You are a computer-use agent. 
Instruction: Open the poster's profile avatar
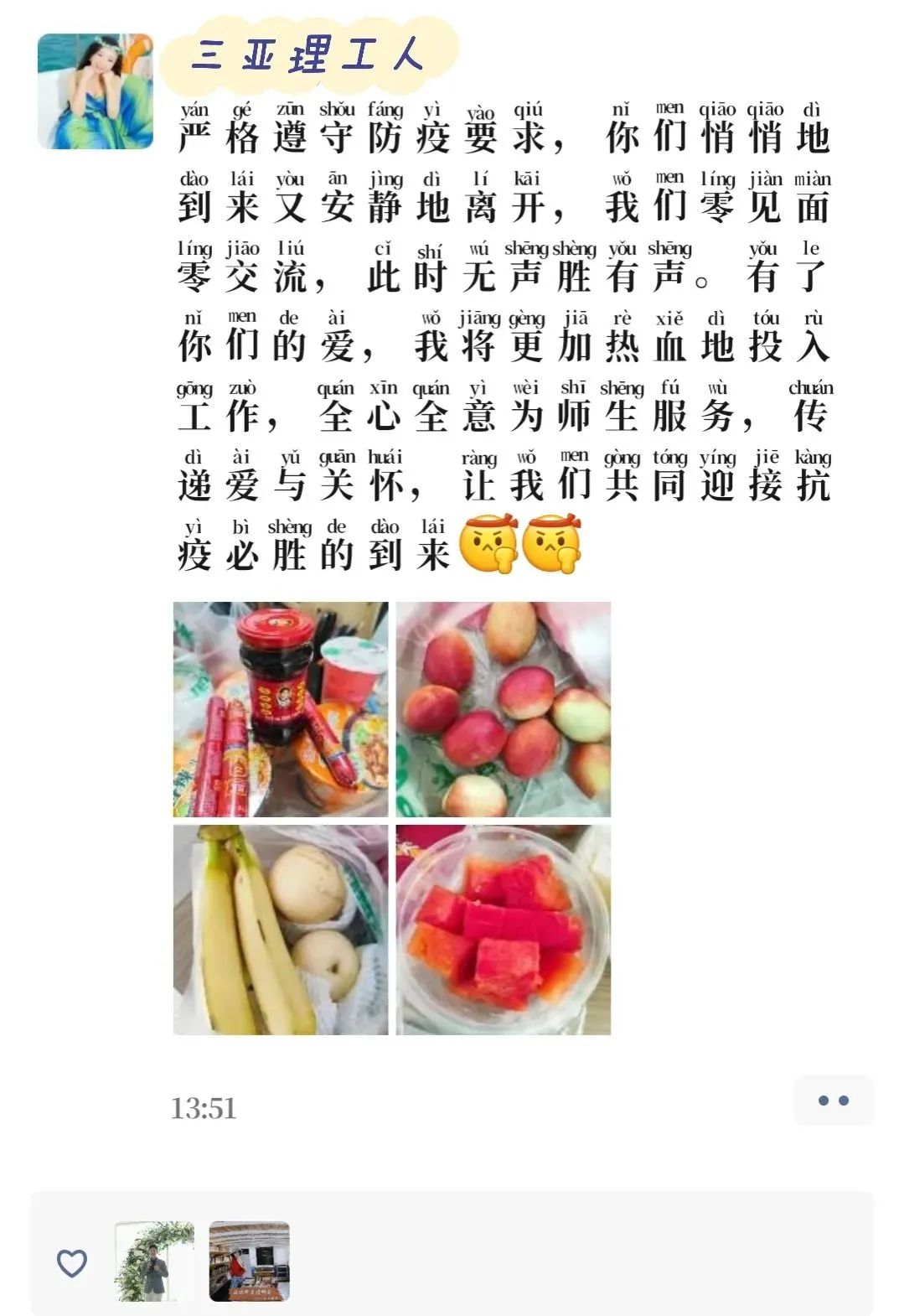coord(95,91)
